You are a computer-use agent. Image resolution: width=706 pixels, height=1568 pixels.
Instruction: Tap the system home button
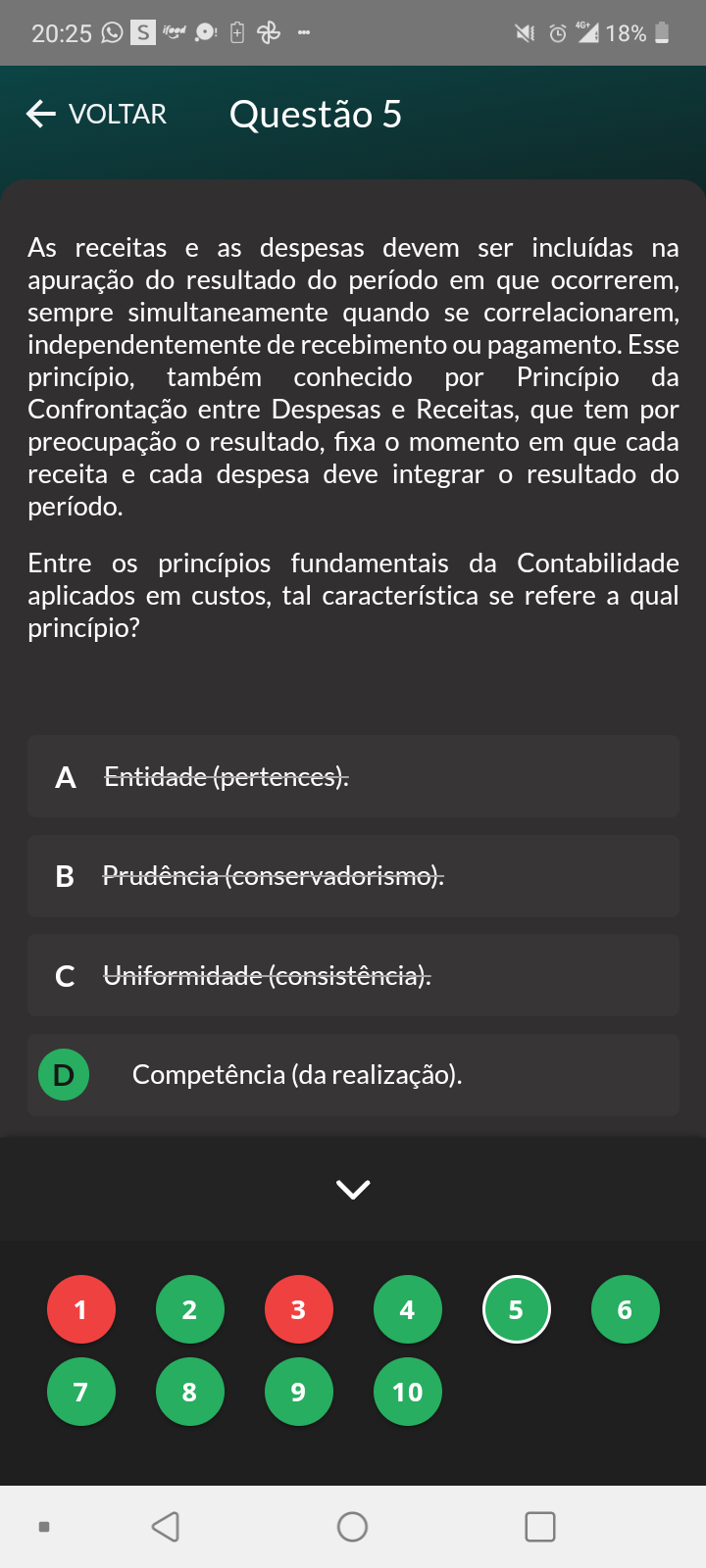tap(352, 1526)
